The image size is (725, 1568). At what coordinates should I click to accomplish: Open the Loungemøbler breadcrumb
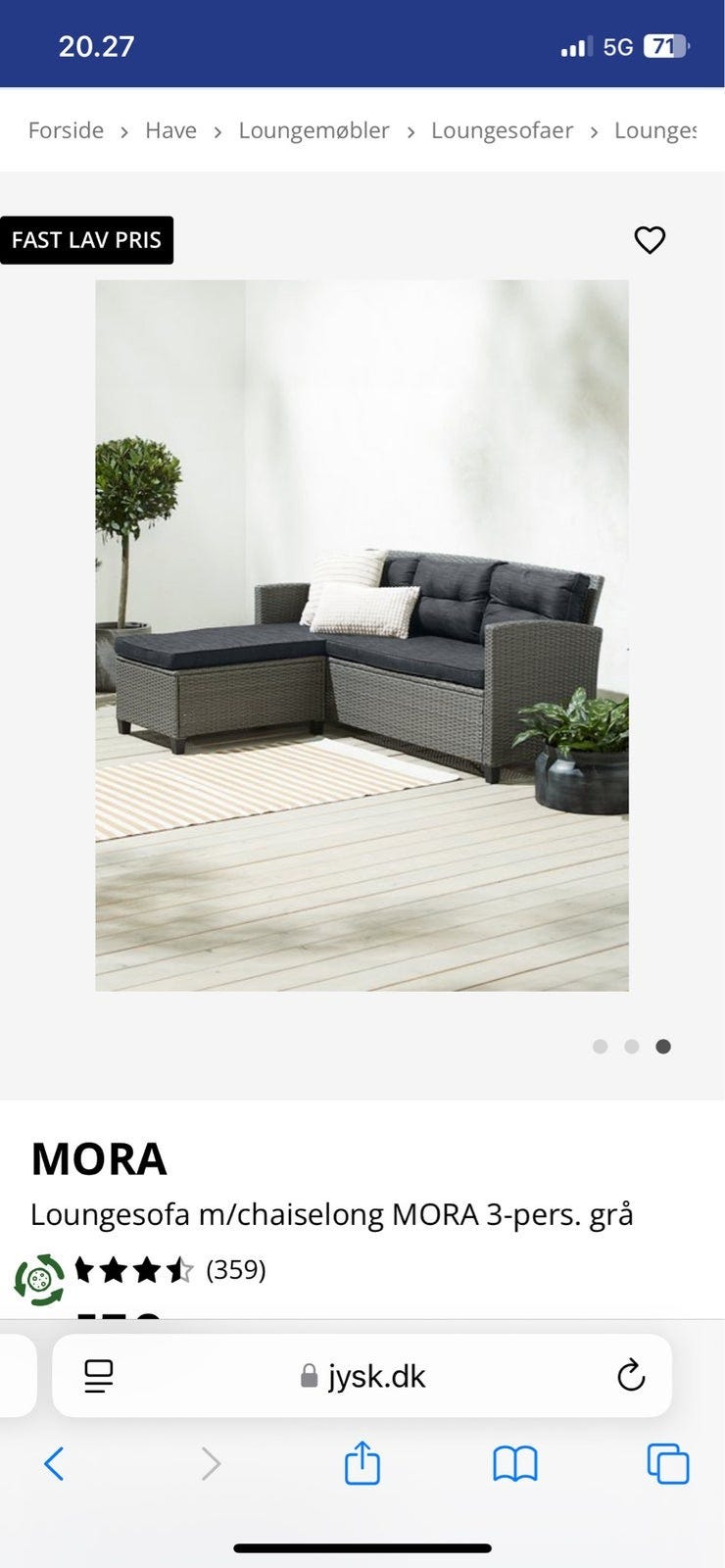(x=314, y=130)
